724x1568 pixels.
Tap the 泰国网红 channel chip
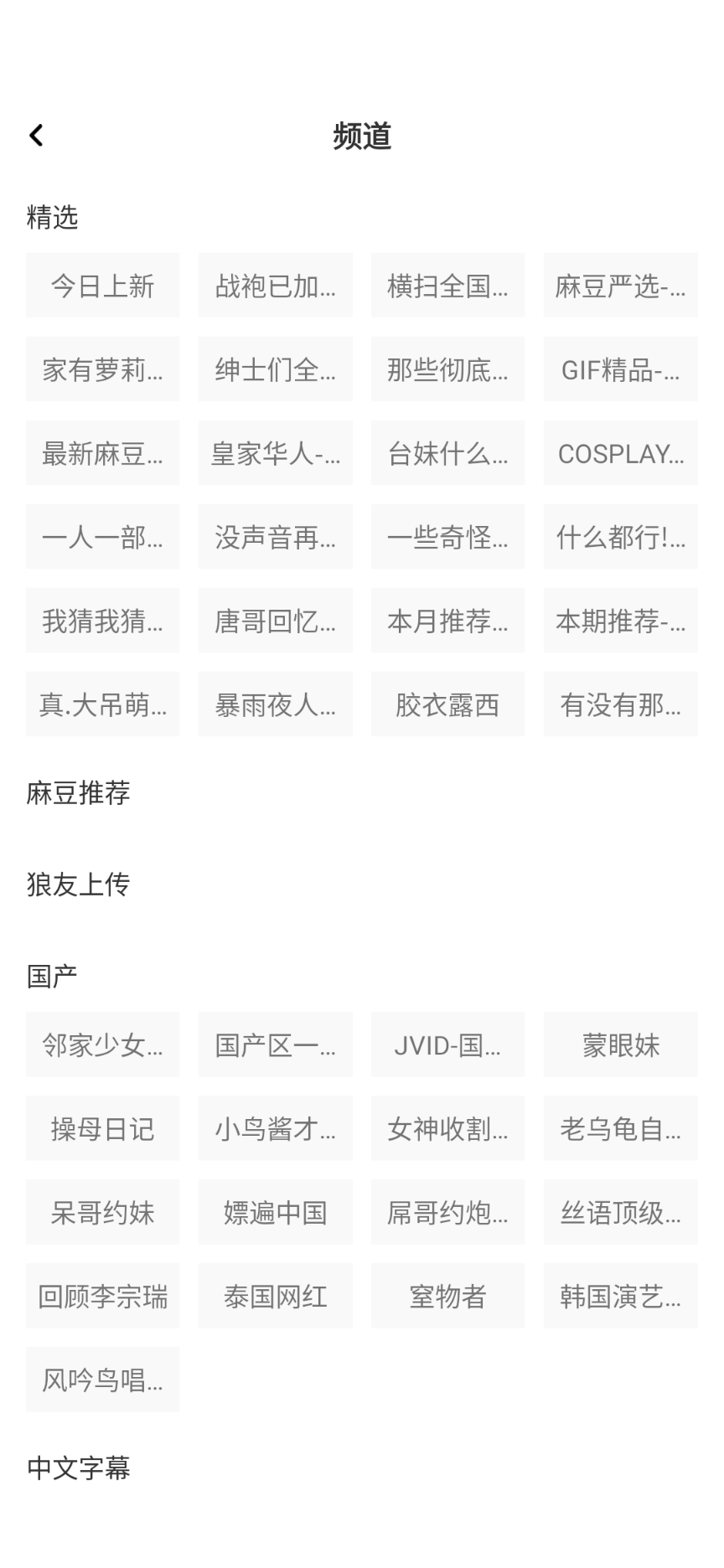275,1296
